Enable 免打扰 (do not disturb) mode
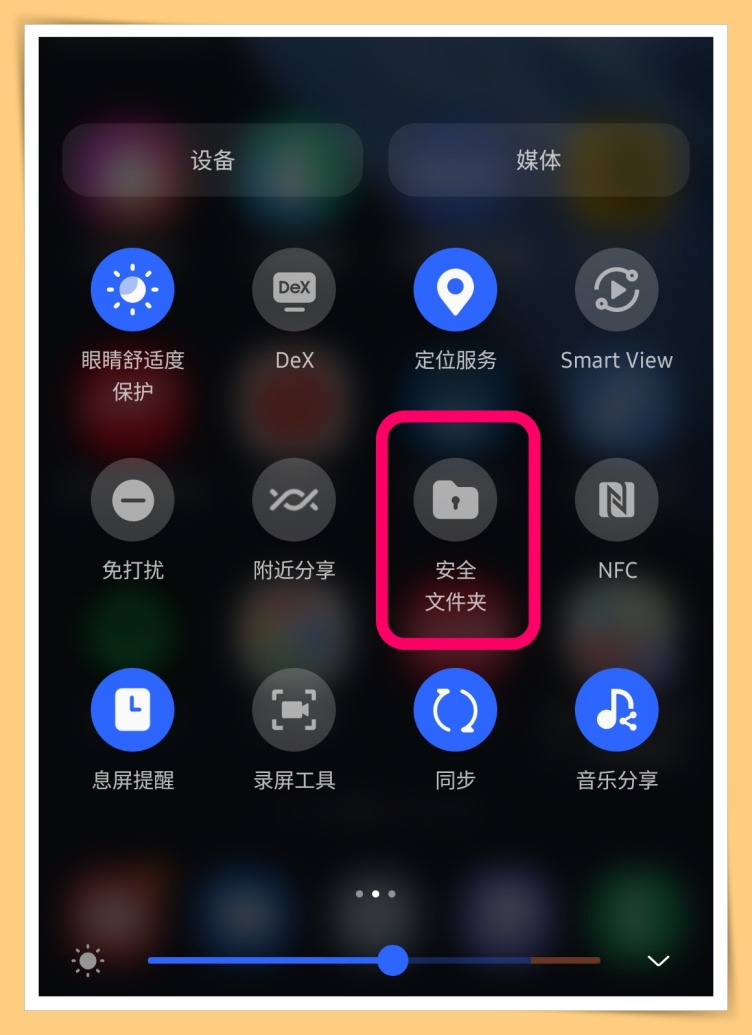This screenshot has height=1035, width=752. tap(133, 500)
